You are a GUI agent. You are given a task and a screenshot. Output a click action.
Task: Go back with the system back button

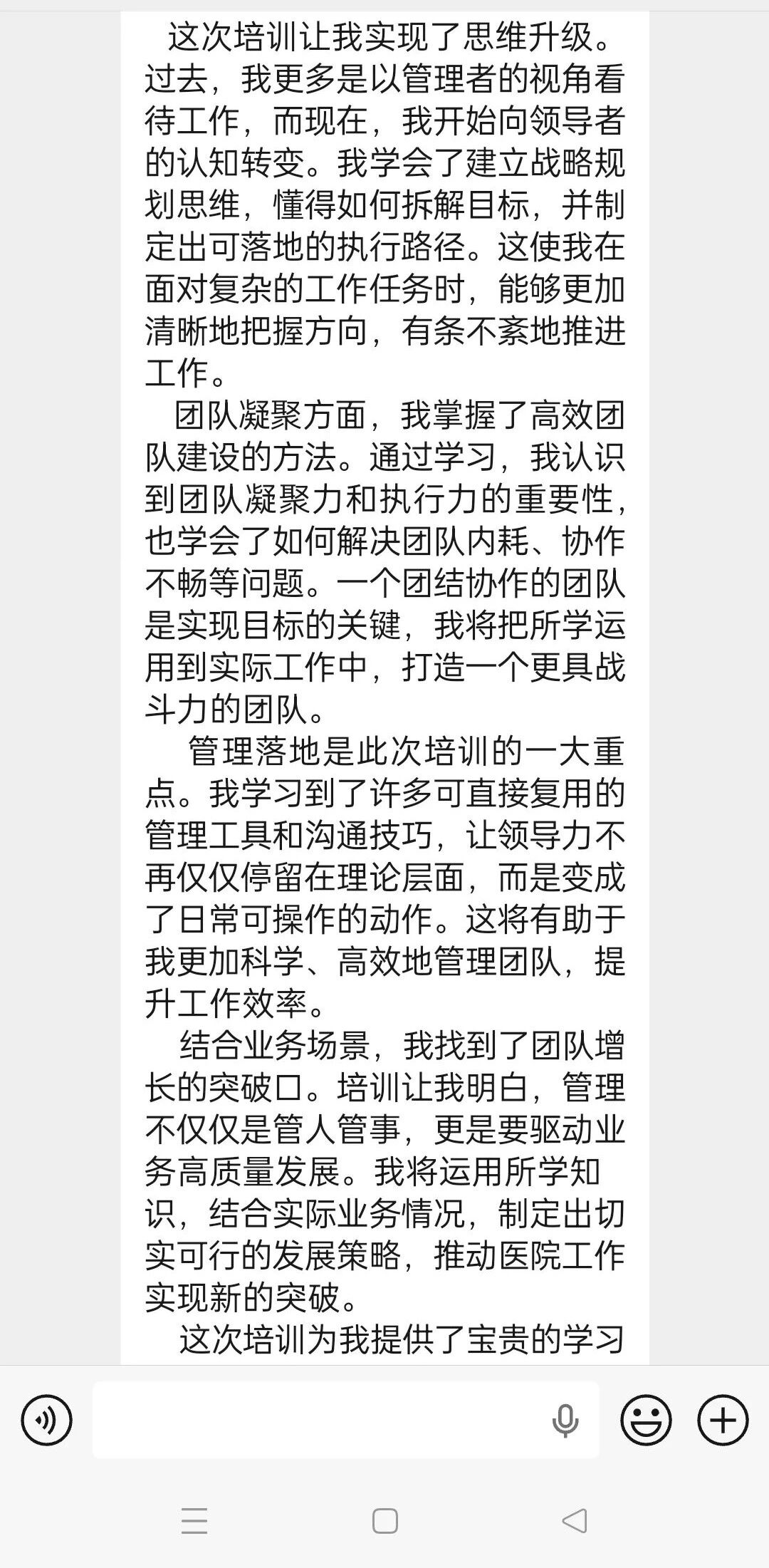pyautogui.click(x=574, y=1521)
